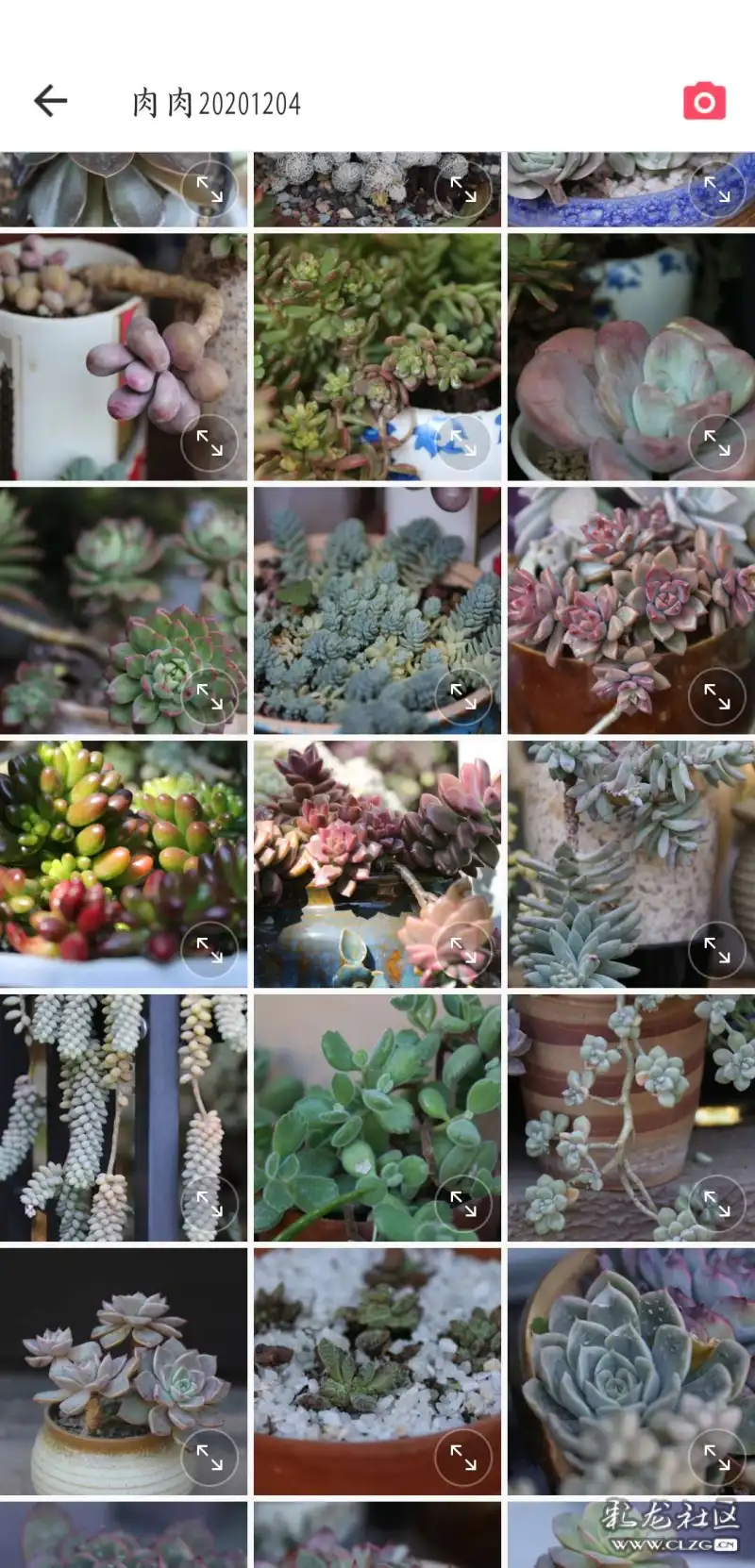755x1568 pixels.
Task: Expand the silvery trailing succulent in white pot photo
Action: [716, 950]
